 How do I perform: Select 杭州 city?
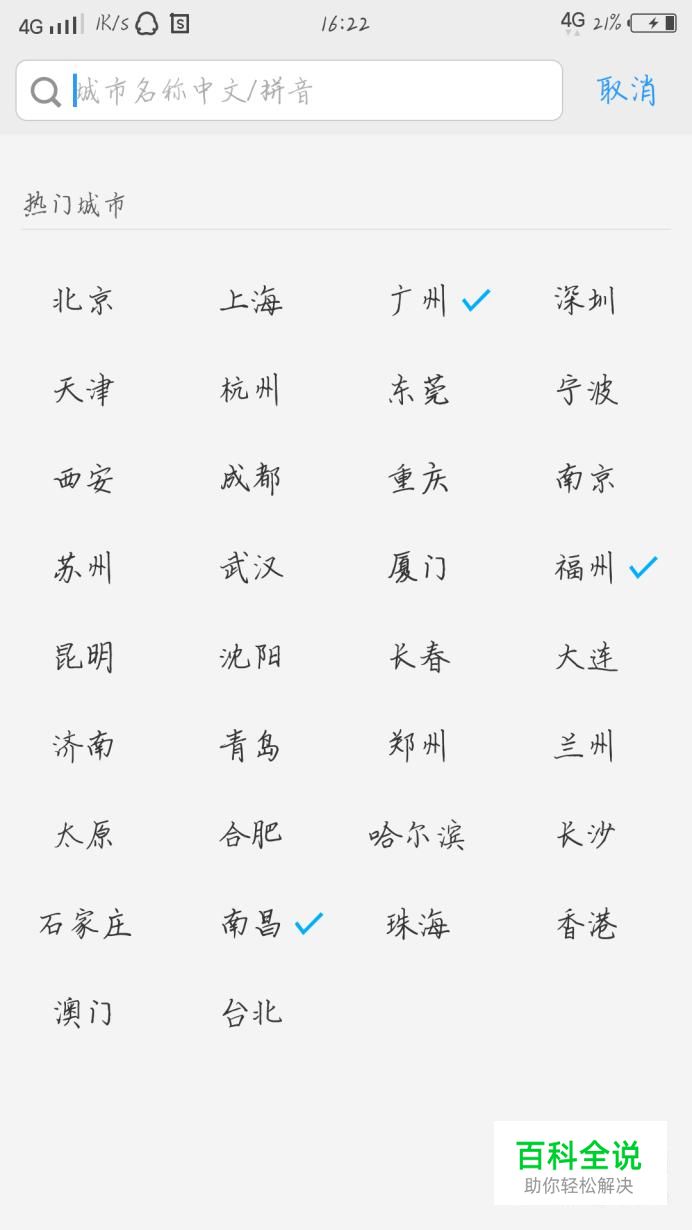click(x=251, y=389)
